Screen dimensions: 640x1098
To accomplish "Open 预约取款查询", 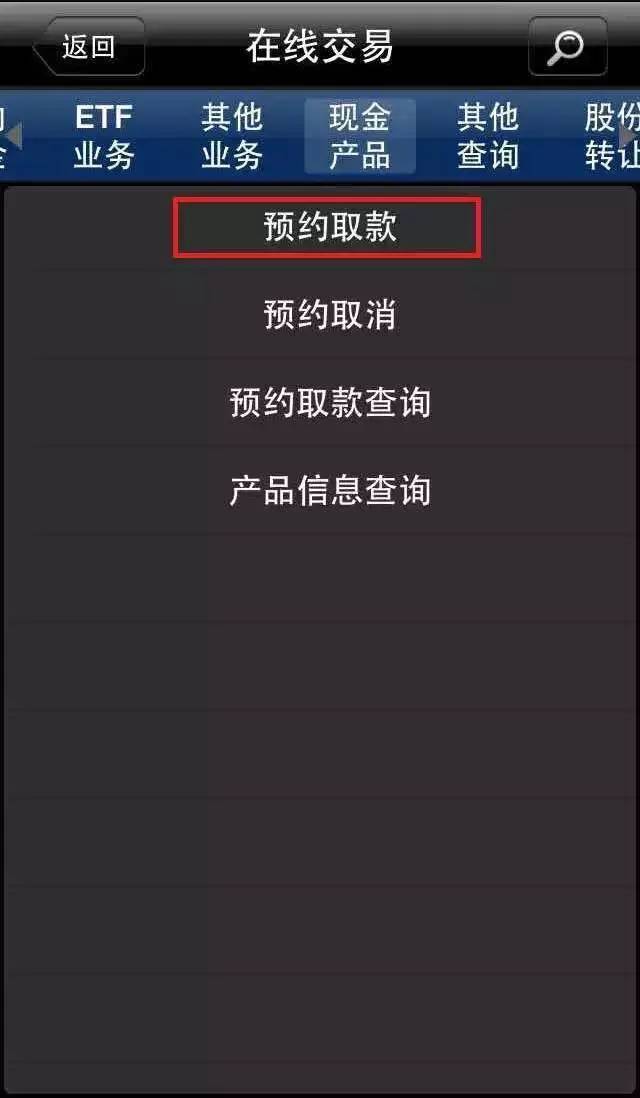I will tap(328, 403).
